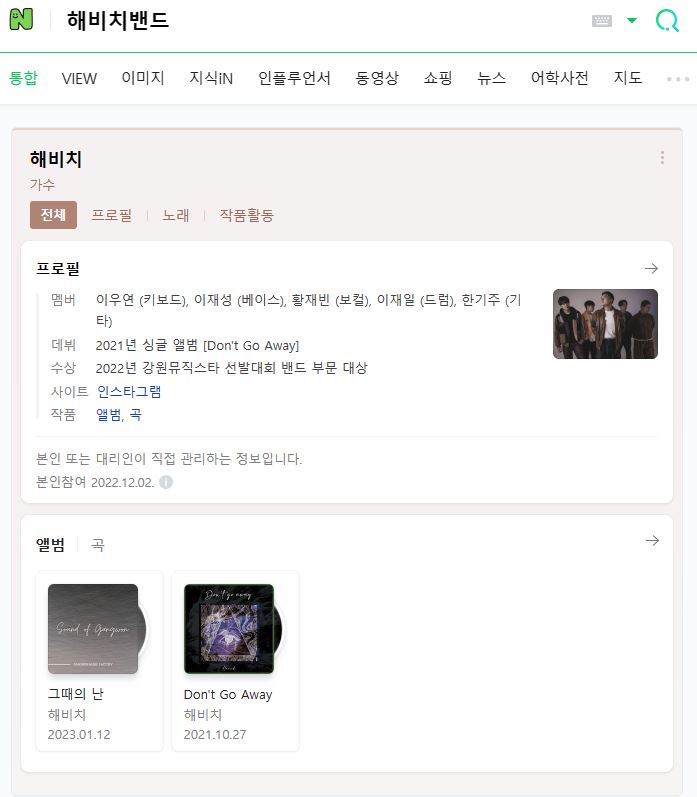Expand more search categories with the dots
Image resolution: width=697 pixels, height=797 pixels.
(x=678, y=79)
